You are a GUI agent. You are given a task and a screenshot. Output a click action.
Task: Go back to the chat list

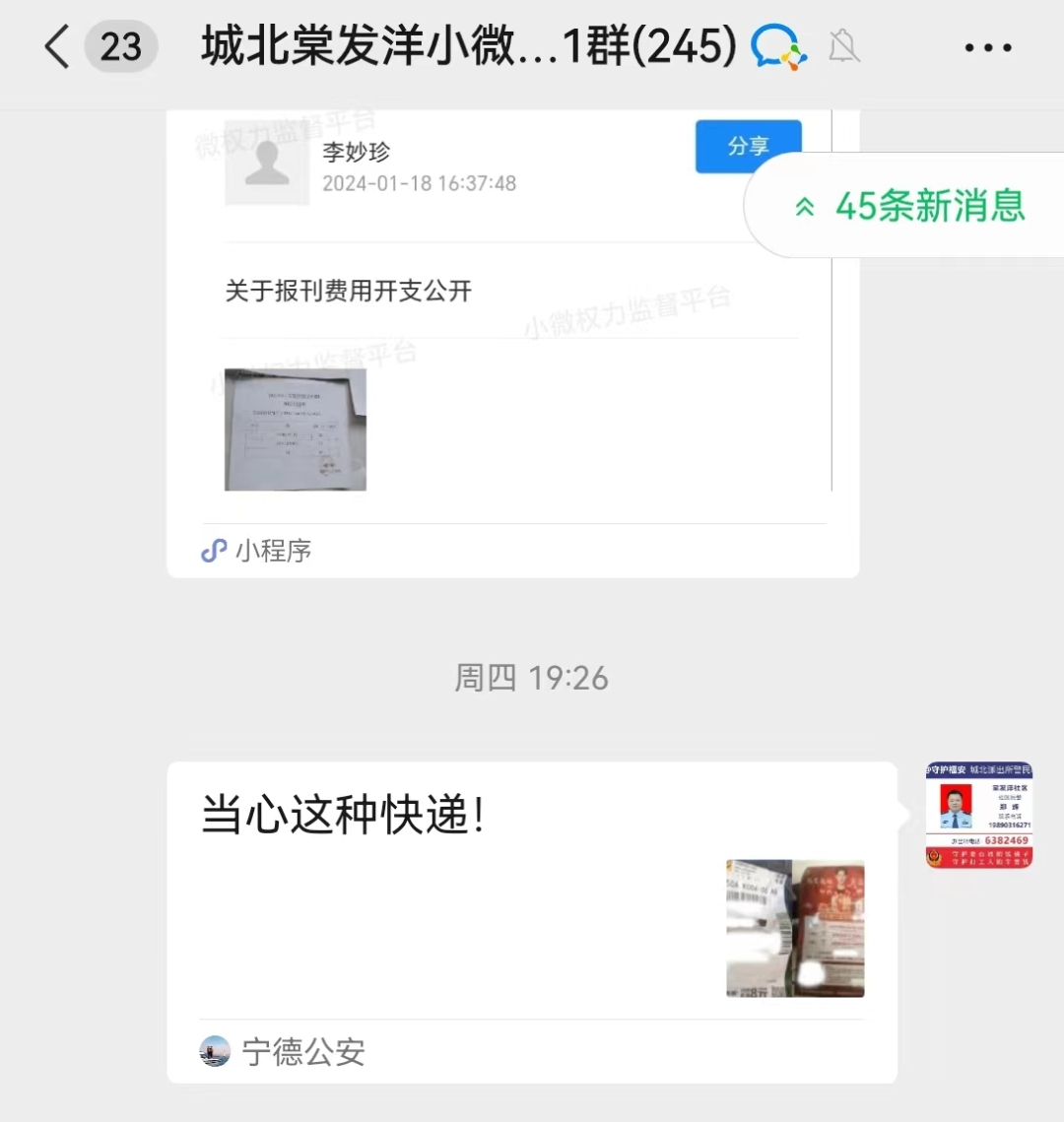click(x=59, y=46)
